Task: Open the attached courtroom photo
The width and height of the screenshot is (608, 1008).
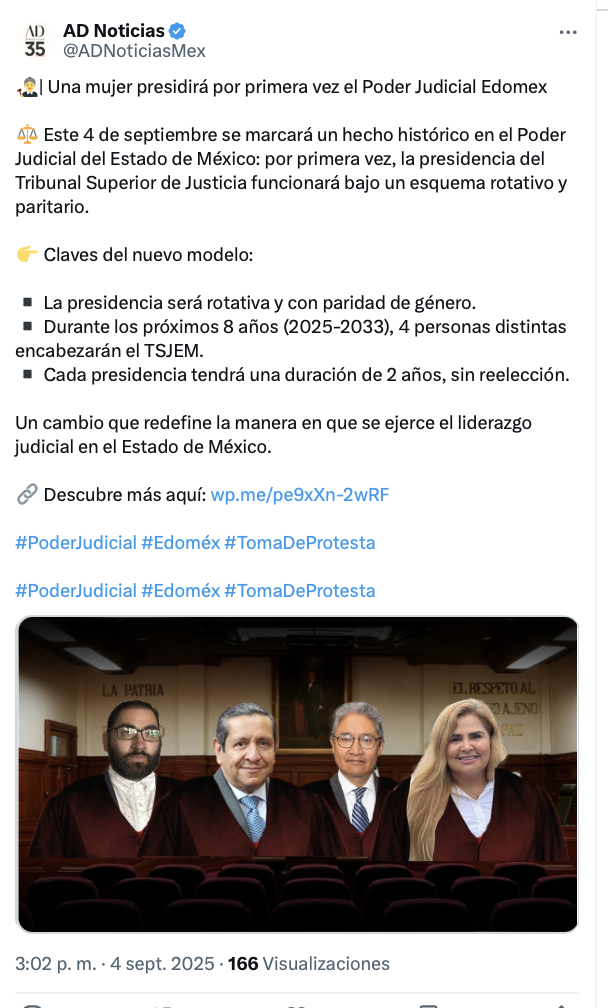Action: [298, 774]
